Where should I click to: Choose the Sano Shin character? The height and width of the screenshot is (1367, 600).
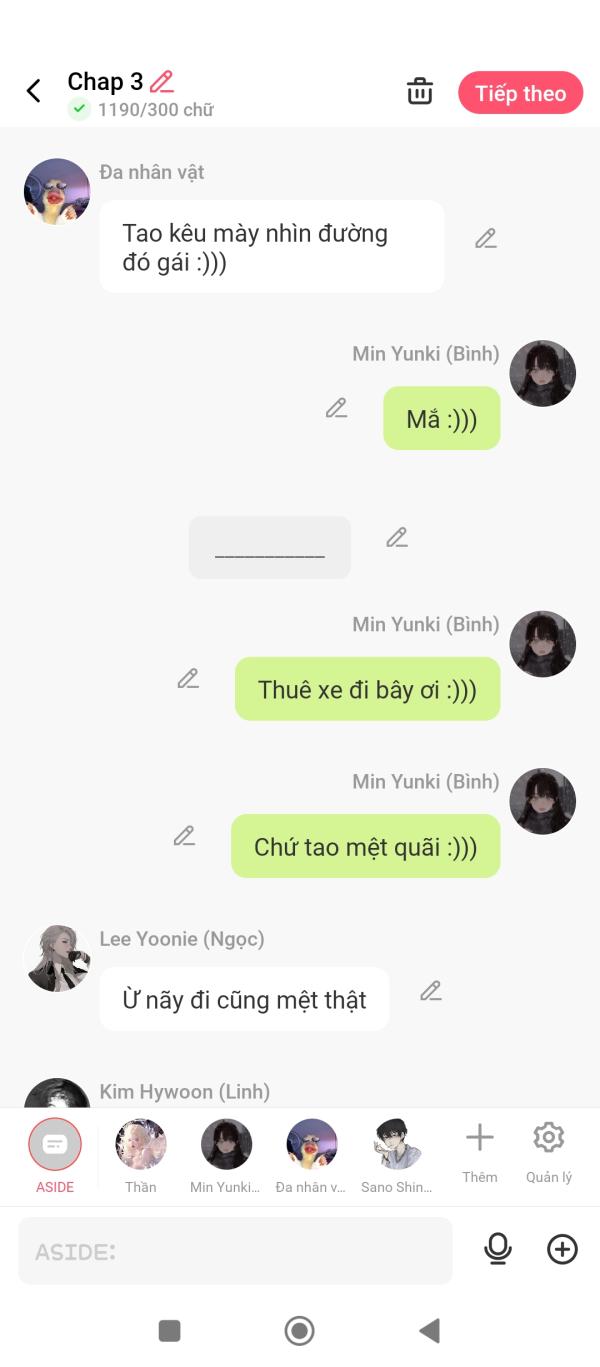click(397, 1156)
